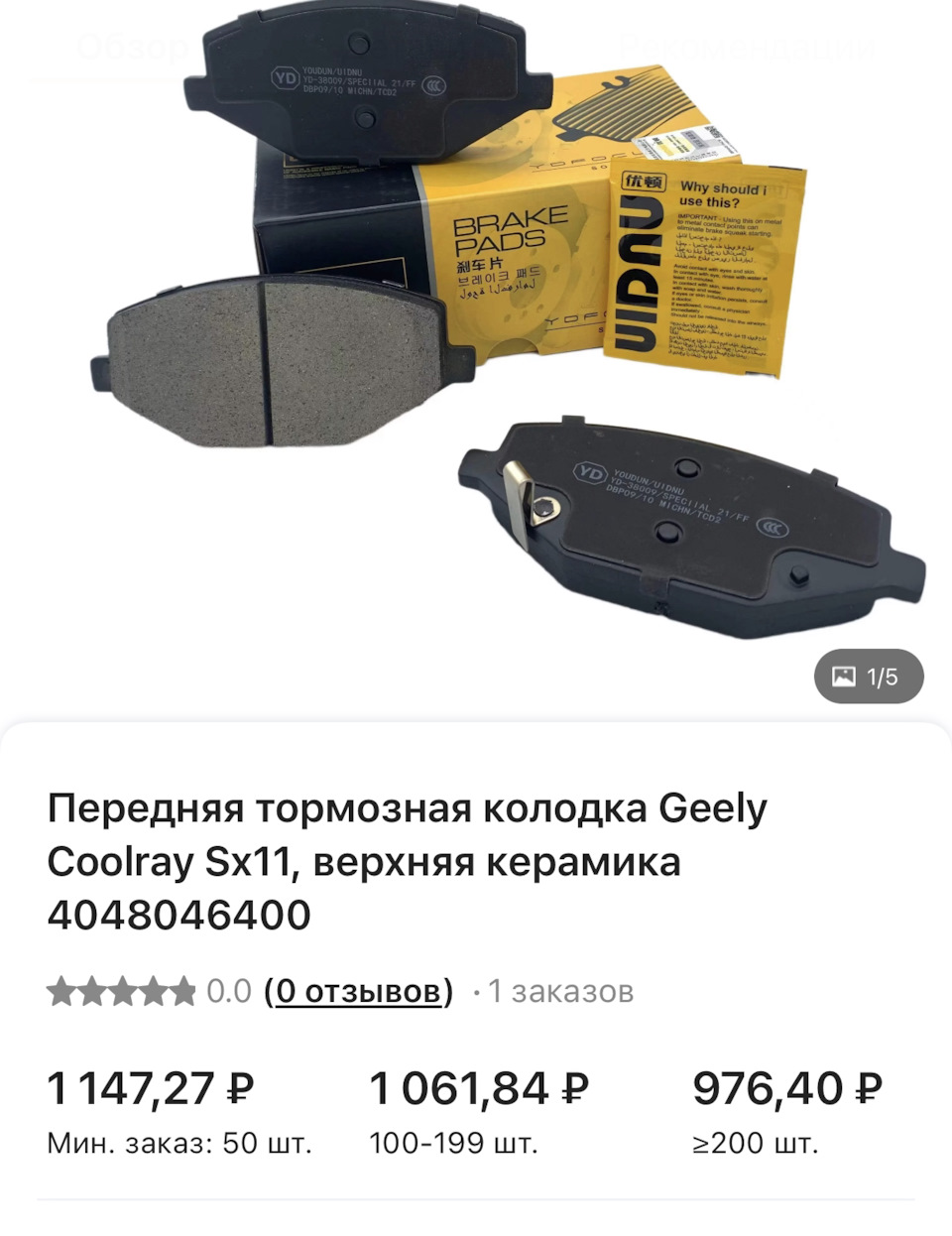The height and width of the screenshot is (1236, 952).
Task: Click the brake pads product photo
Action: (x=476, y=347)
